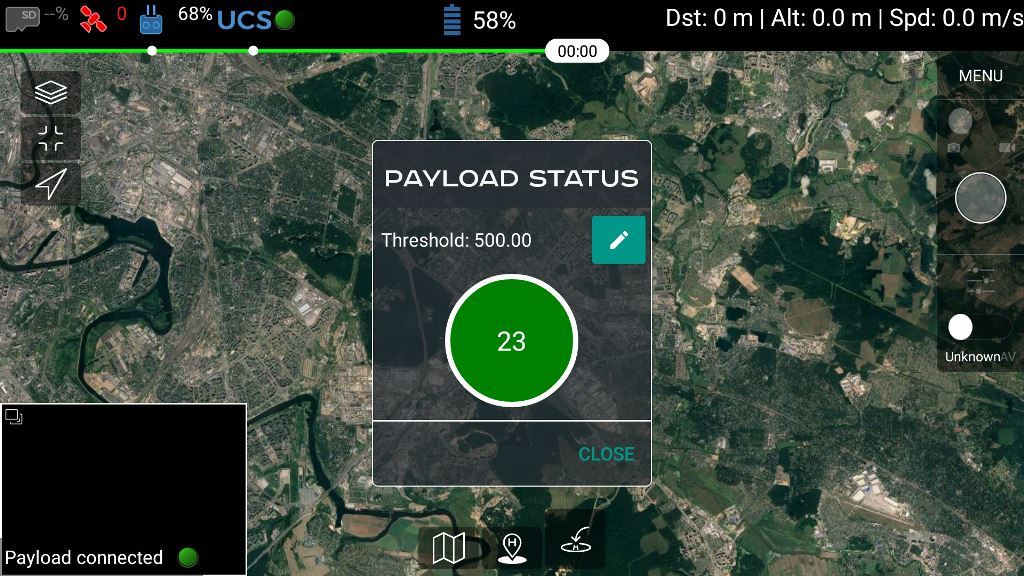1024x576 pixels.
Task: Tap the fit-to-screen frame icon
Action: (50, 138)
